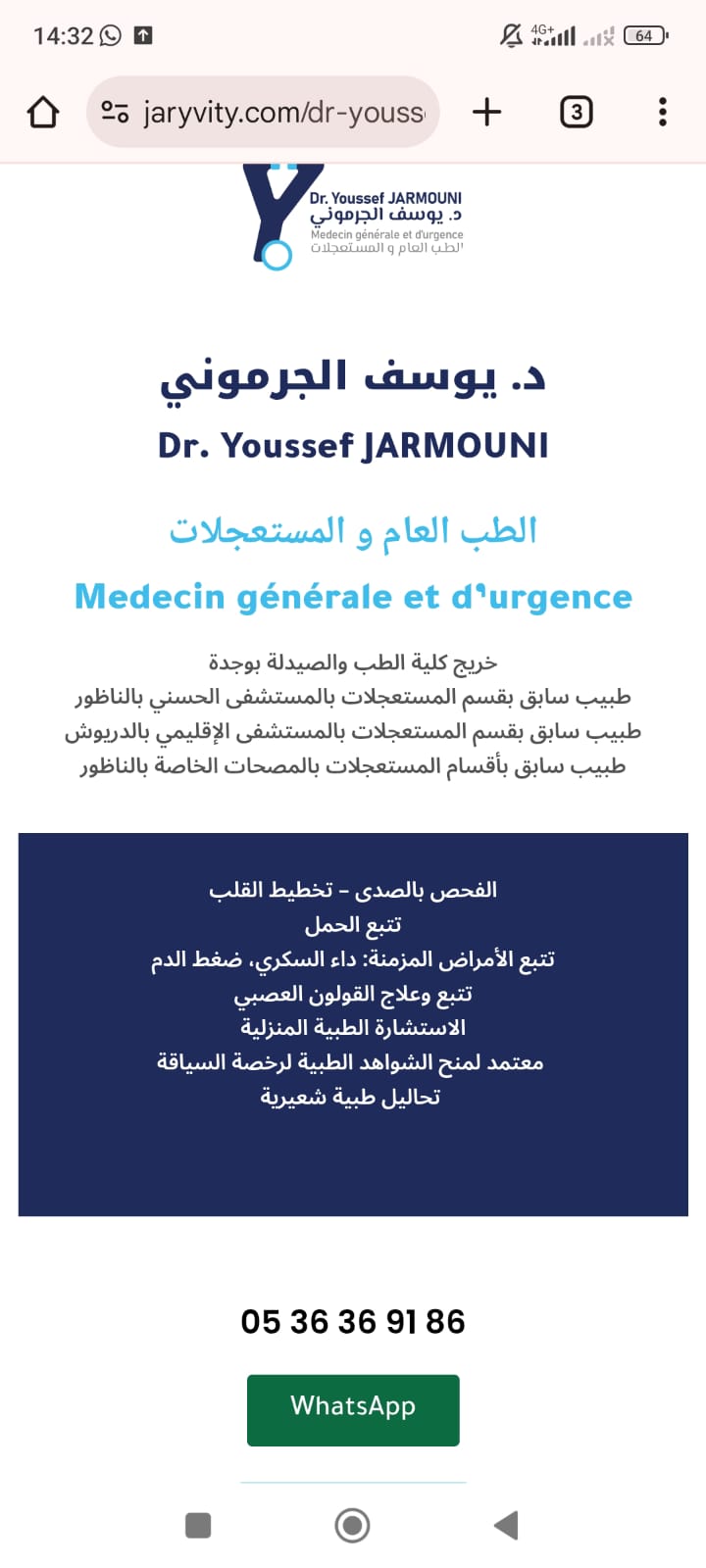
Task: Open the browser three-dot menu
Action: [663, 112]
